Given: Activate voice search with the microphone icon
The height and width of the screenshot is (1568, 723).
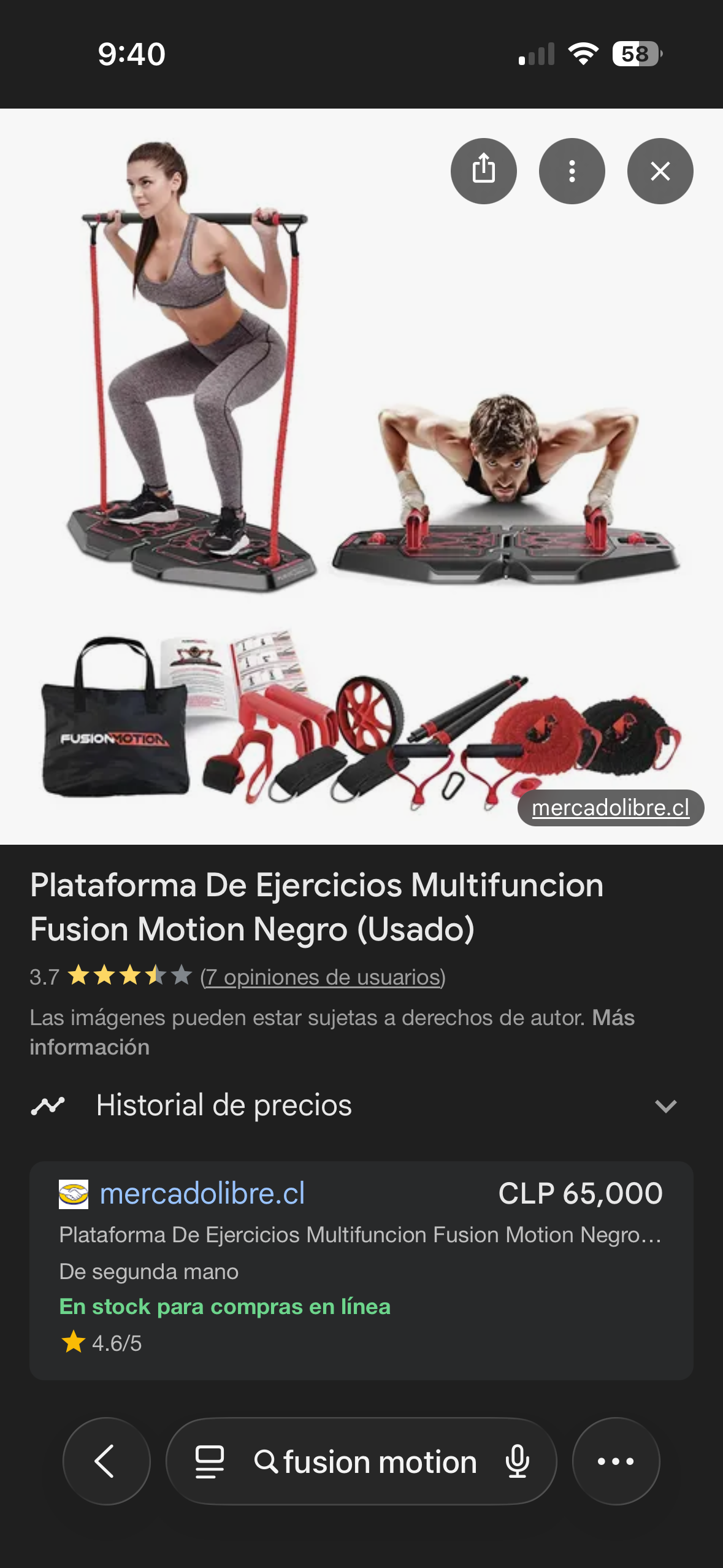Looking at the screenshot, I should coord(518,1462).
